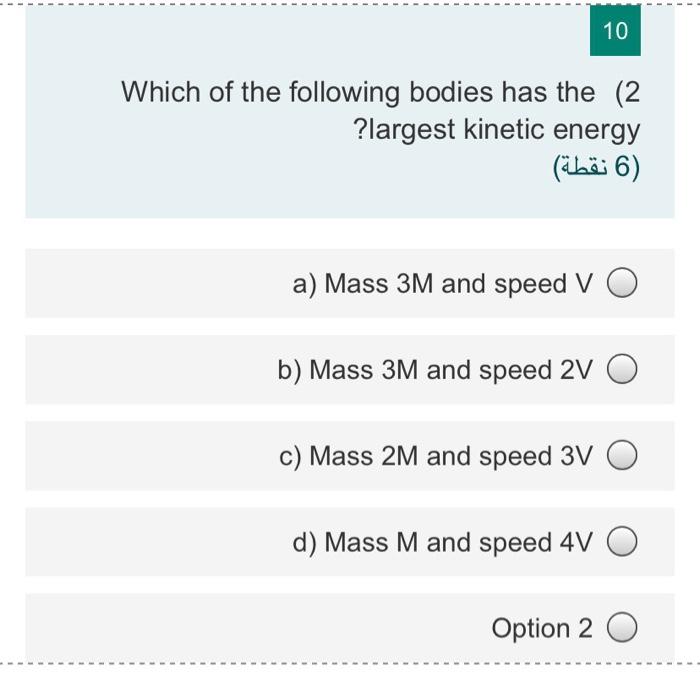
Task: Choose option b) Mass 3M and speed 2V
Action: [622, 370]
